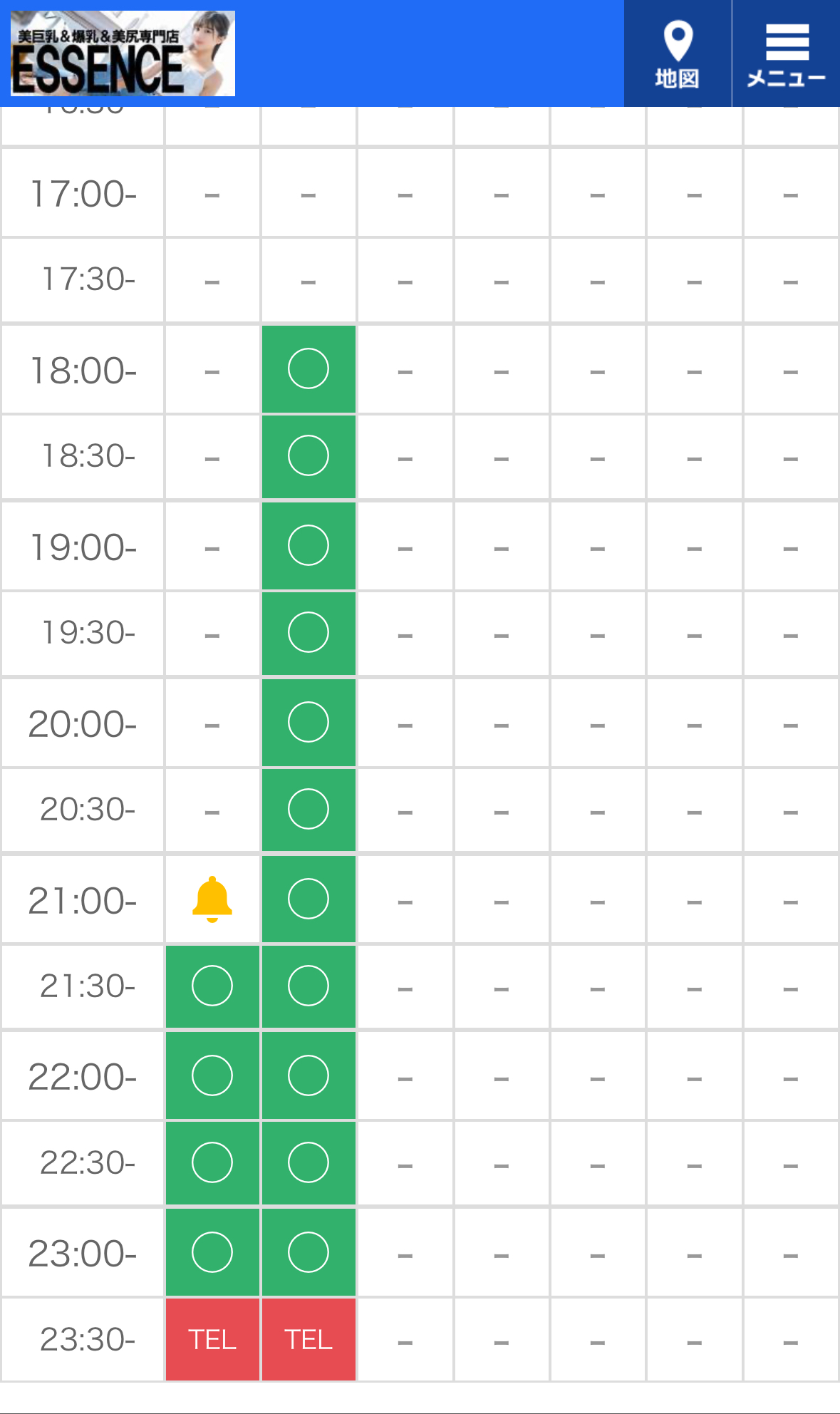Reserve the open 19:30 slot

(x=308, y=633)
